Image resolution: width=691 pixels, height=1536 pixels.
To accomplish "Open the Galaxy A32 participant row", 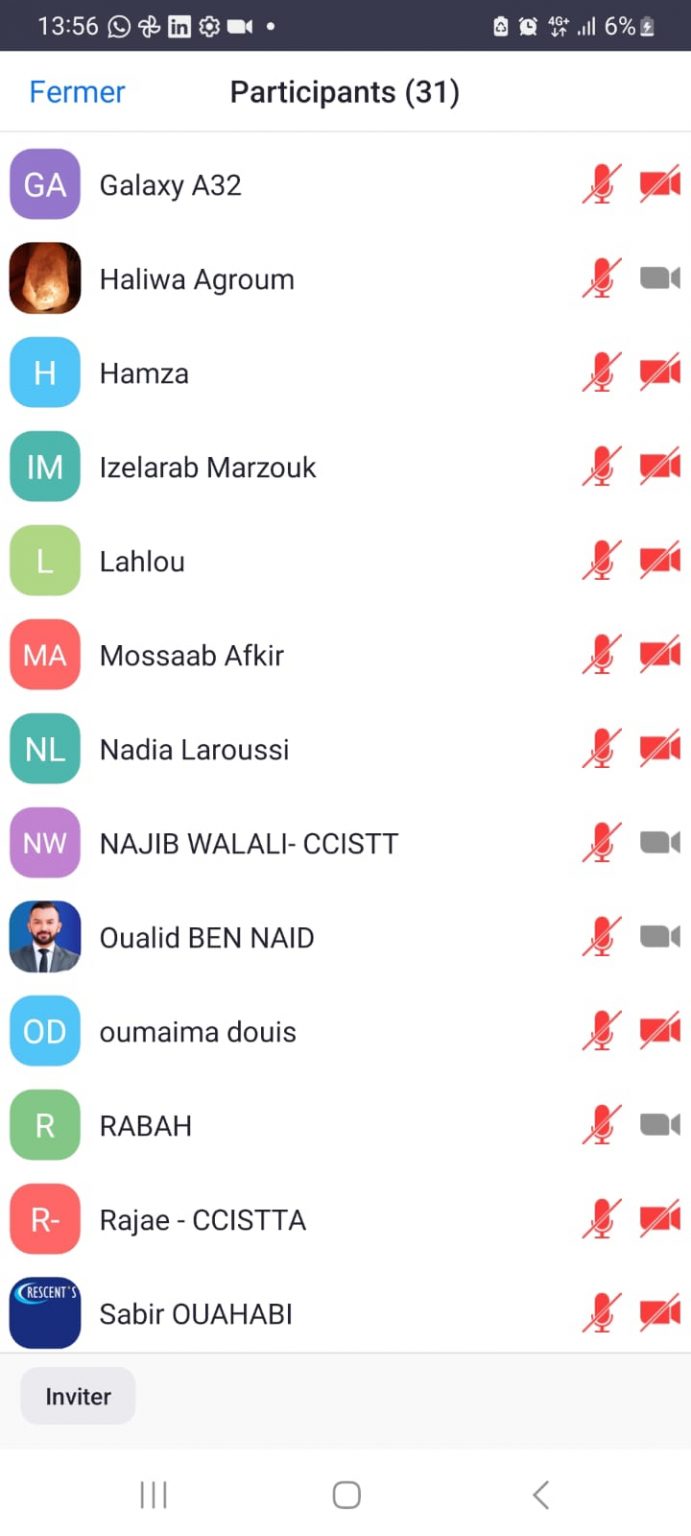I will 345,185.
